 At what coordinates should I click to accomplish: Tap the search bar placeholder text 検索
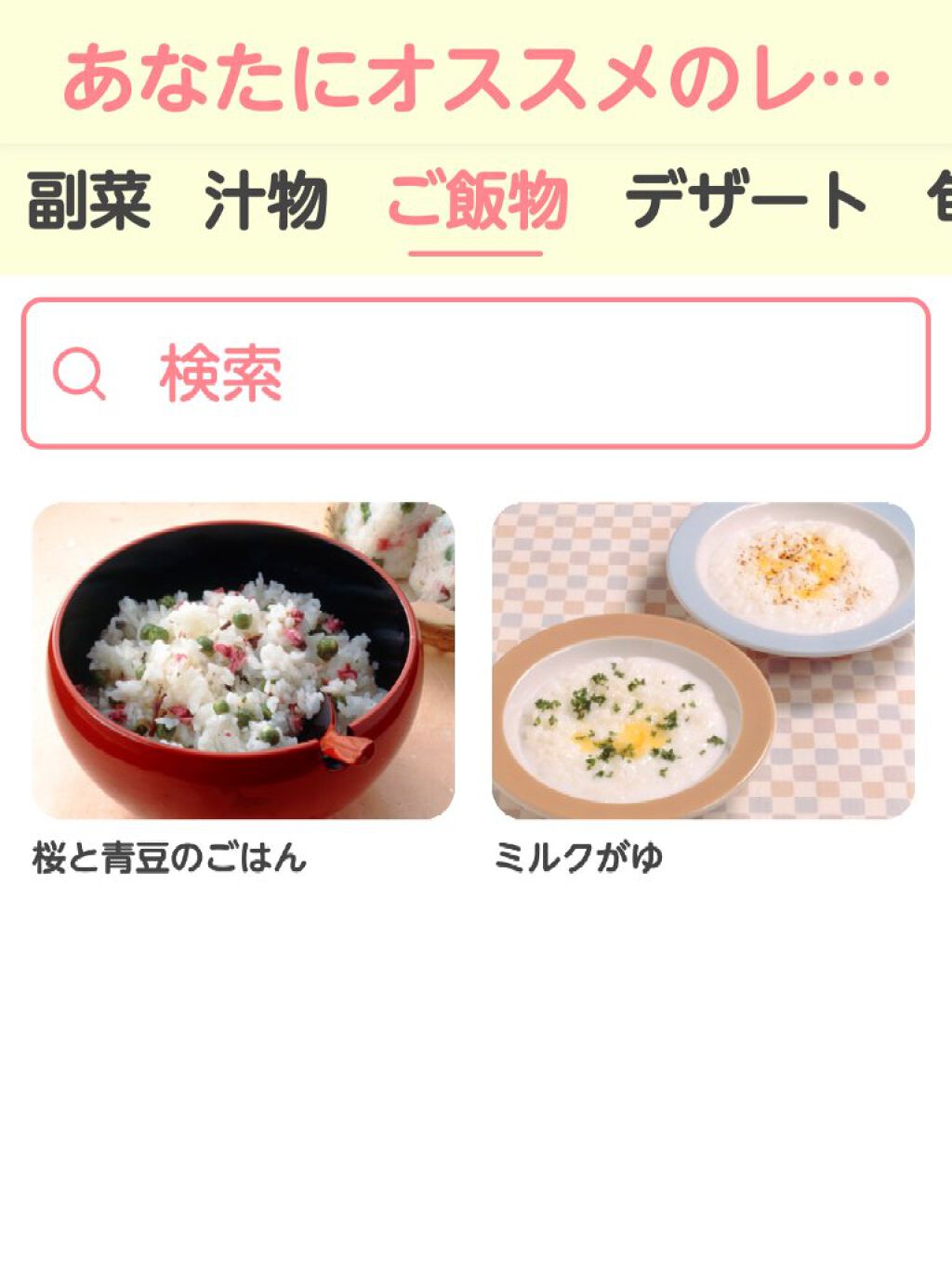(x=223, y=370)
